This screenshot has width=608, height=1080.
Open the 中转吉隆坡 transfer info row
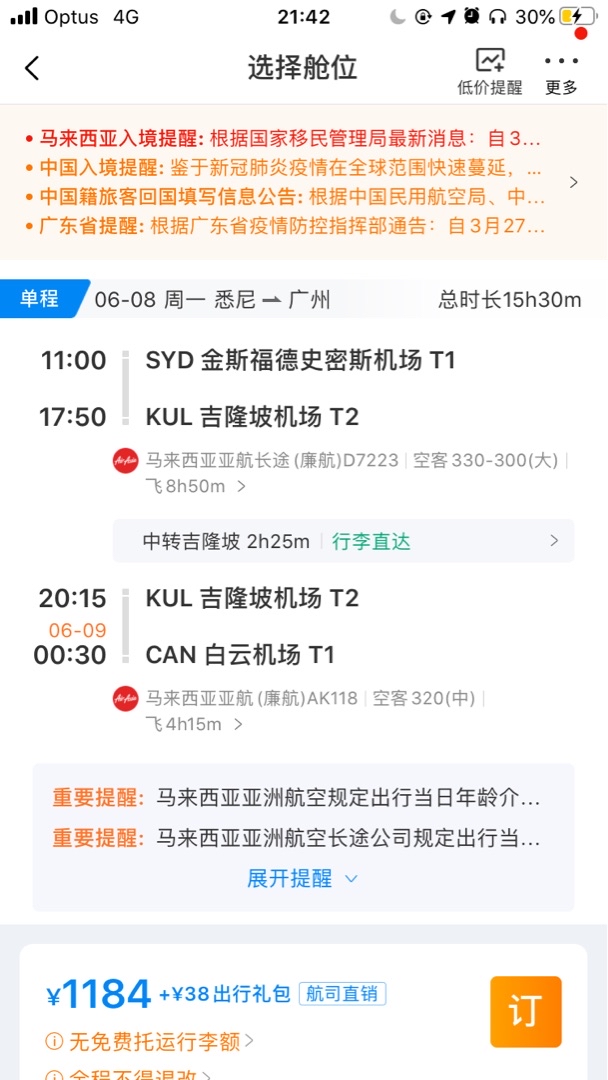pos(343,541)
